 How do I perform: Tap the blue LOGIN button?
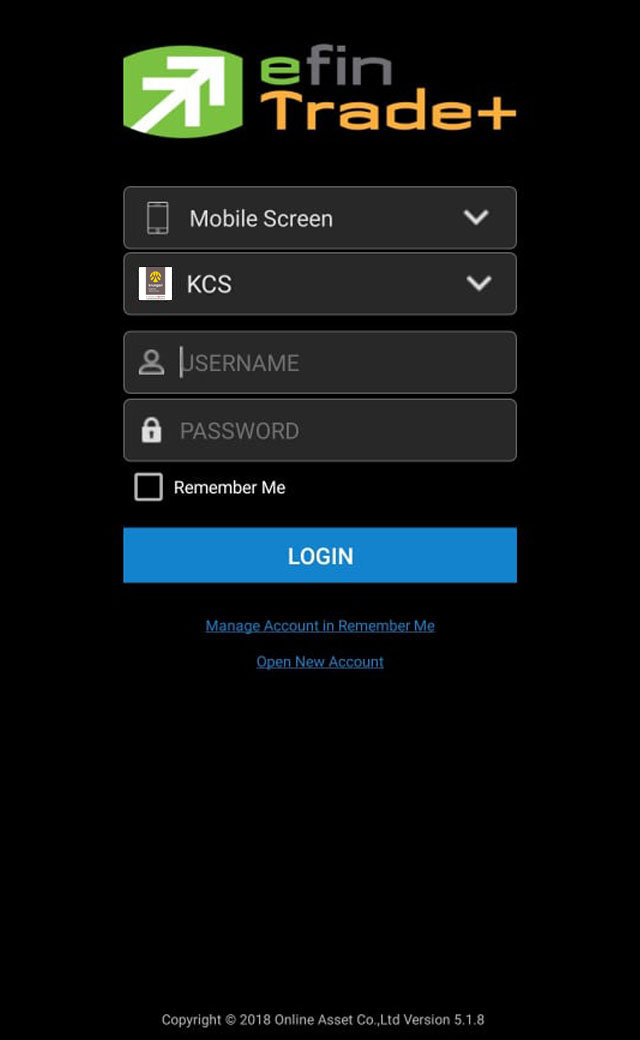coord(320,555)
